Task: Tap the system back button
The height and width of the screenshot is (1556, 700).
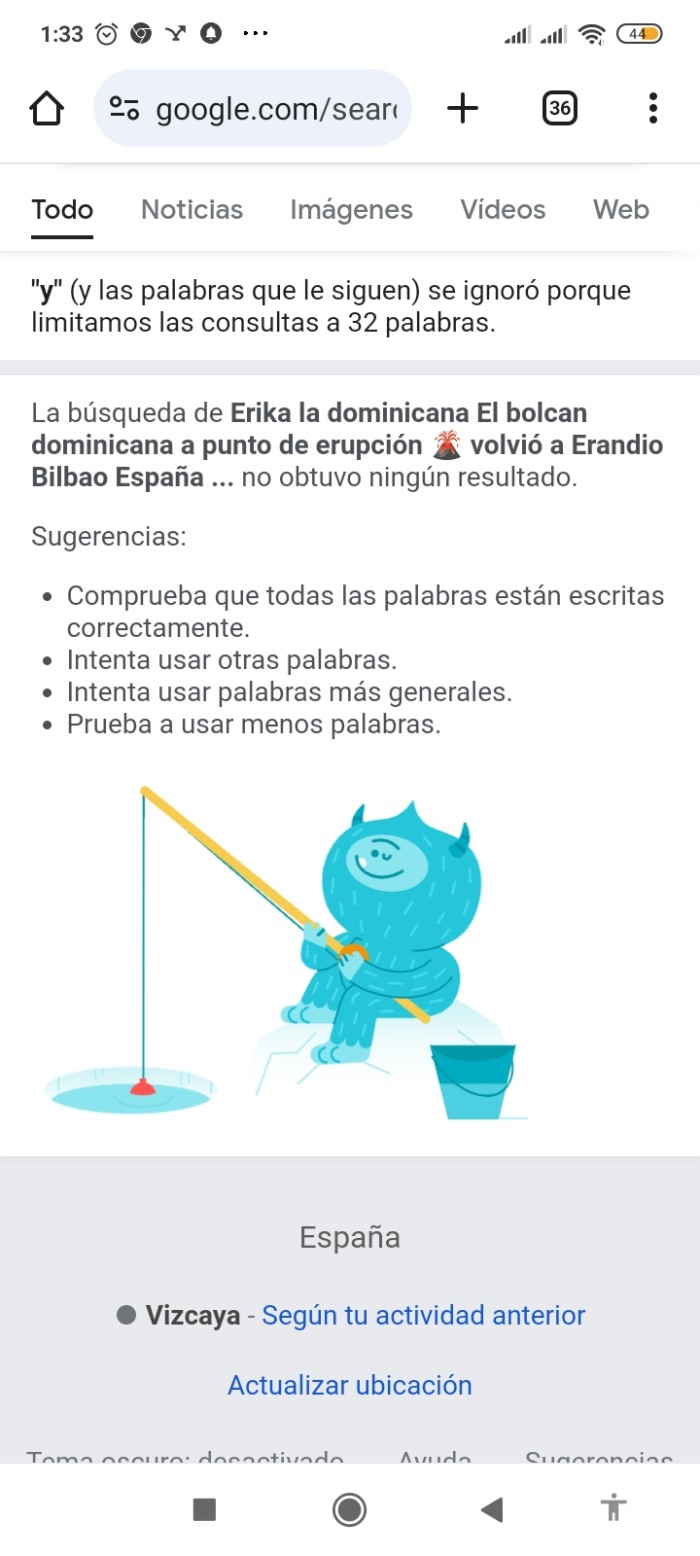Action: pyautogui.click(x=491, y=1509)
